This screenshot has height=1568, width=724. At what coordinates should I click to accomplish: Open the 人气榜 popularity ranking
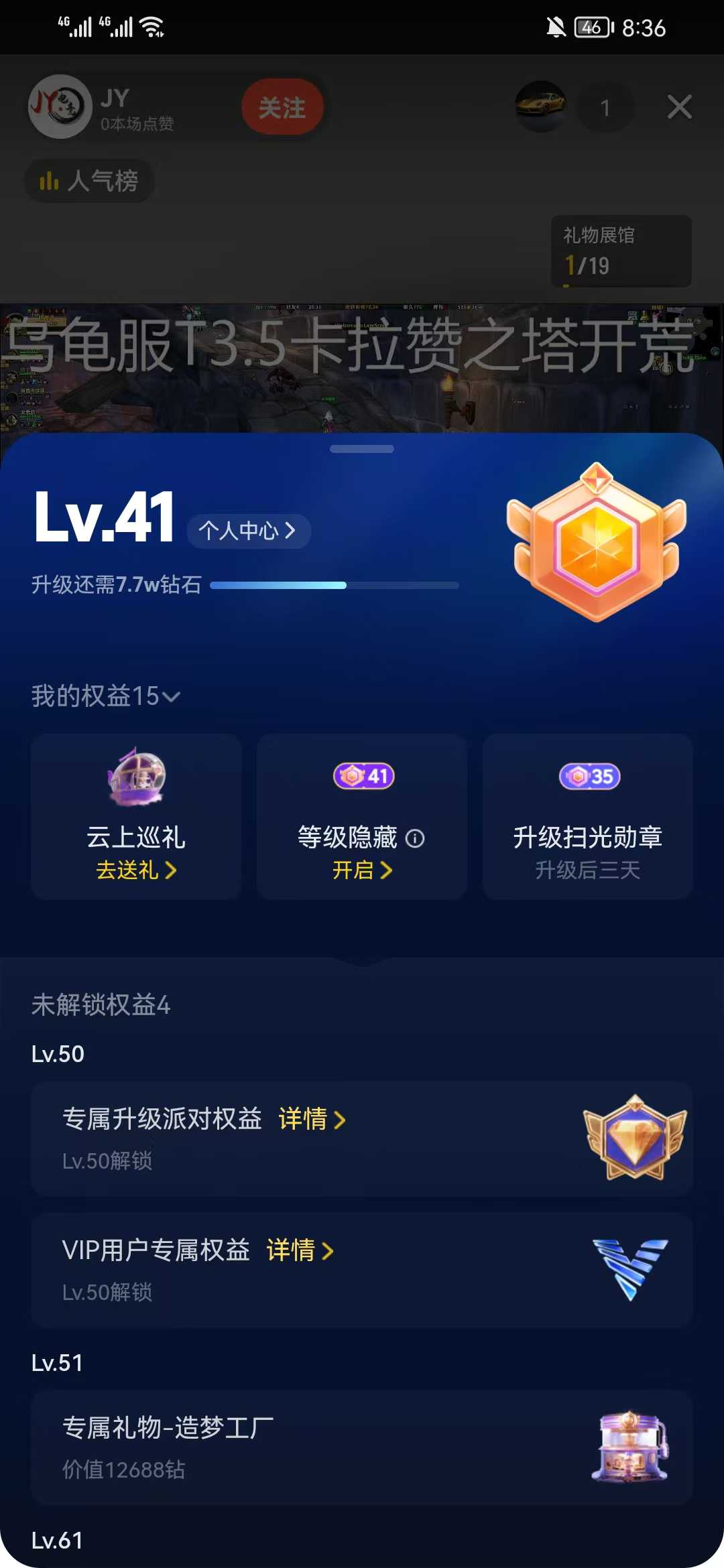(90, 181)
